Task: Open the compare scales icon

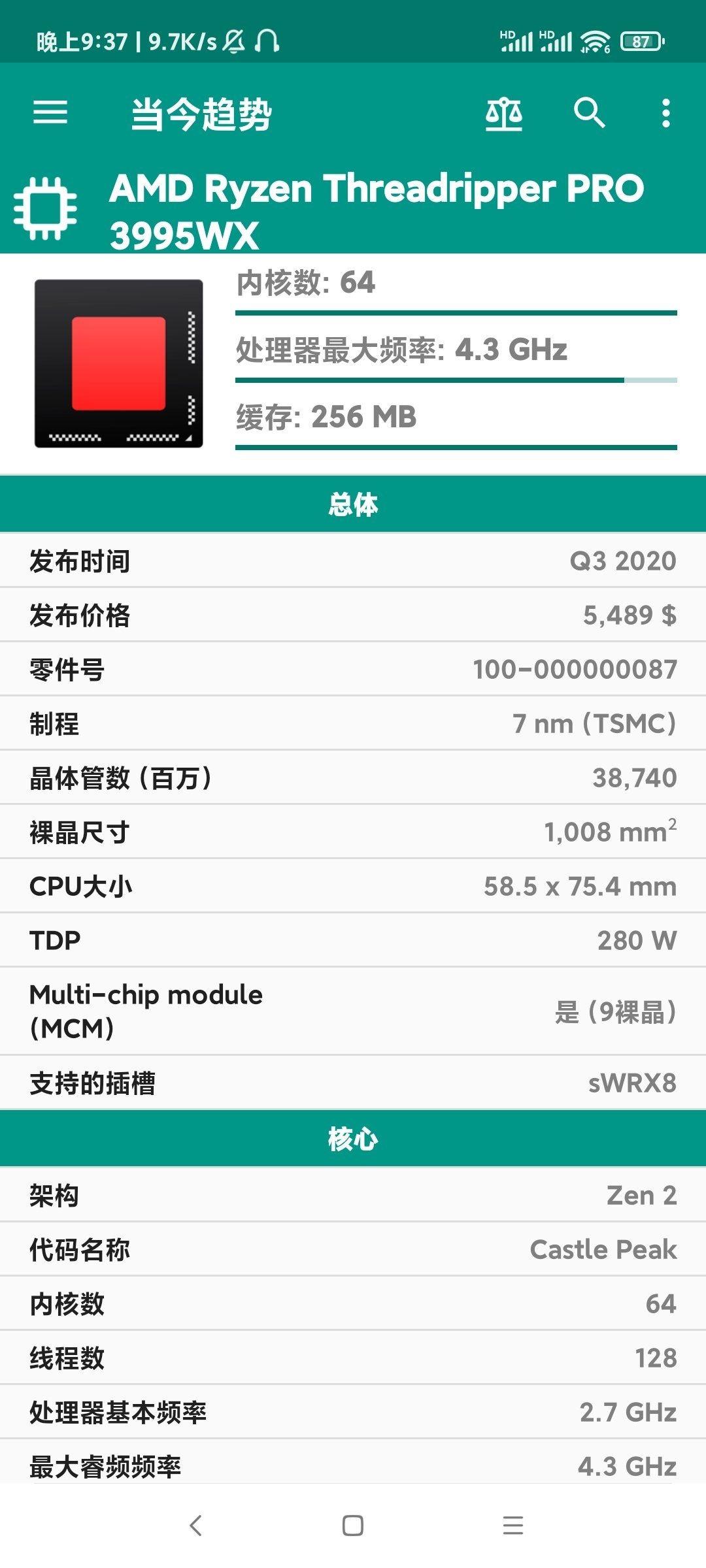Action: click(x=503, y=114)
